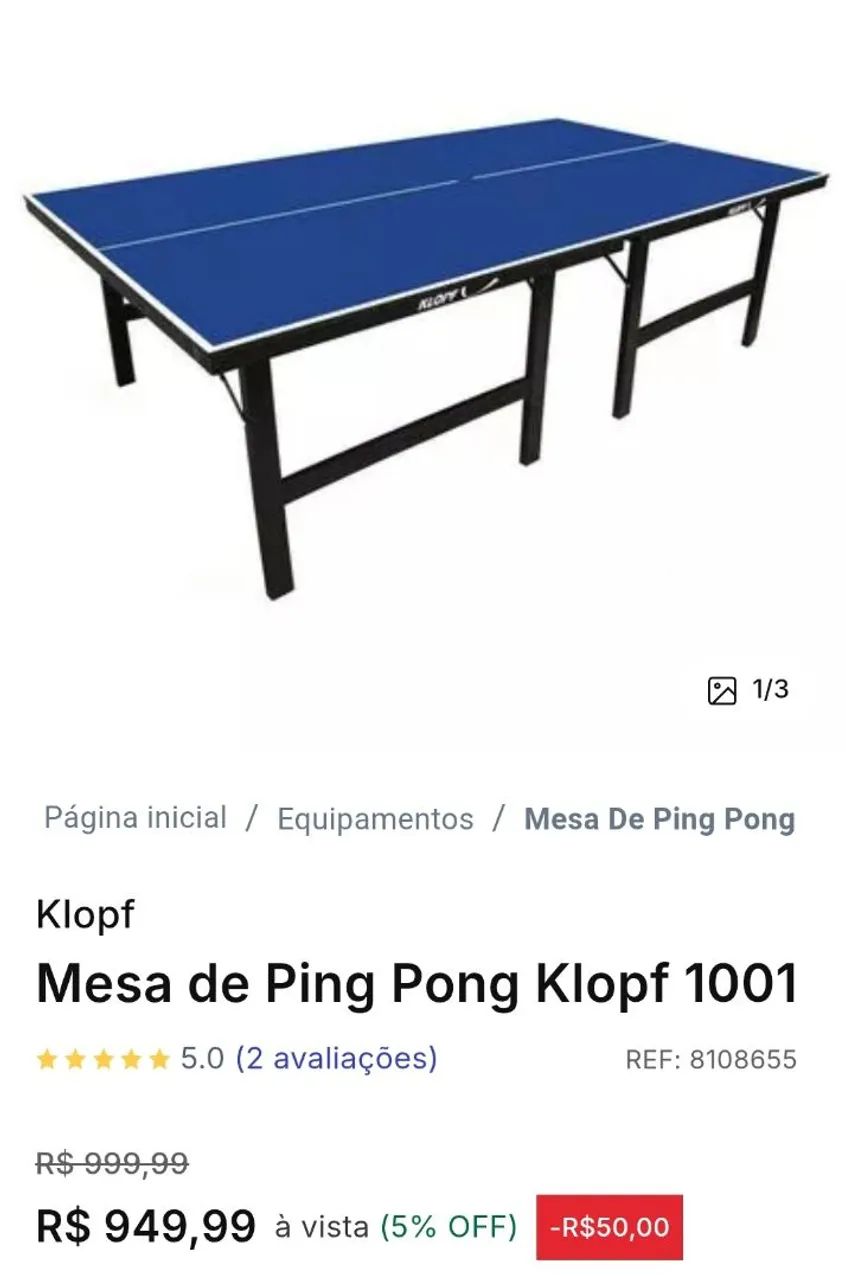The height and width of the screenshot is (1280, 846).
Task: Open the Equipamentos category link
Action: [377, 818]
